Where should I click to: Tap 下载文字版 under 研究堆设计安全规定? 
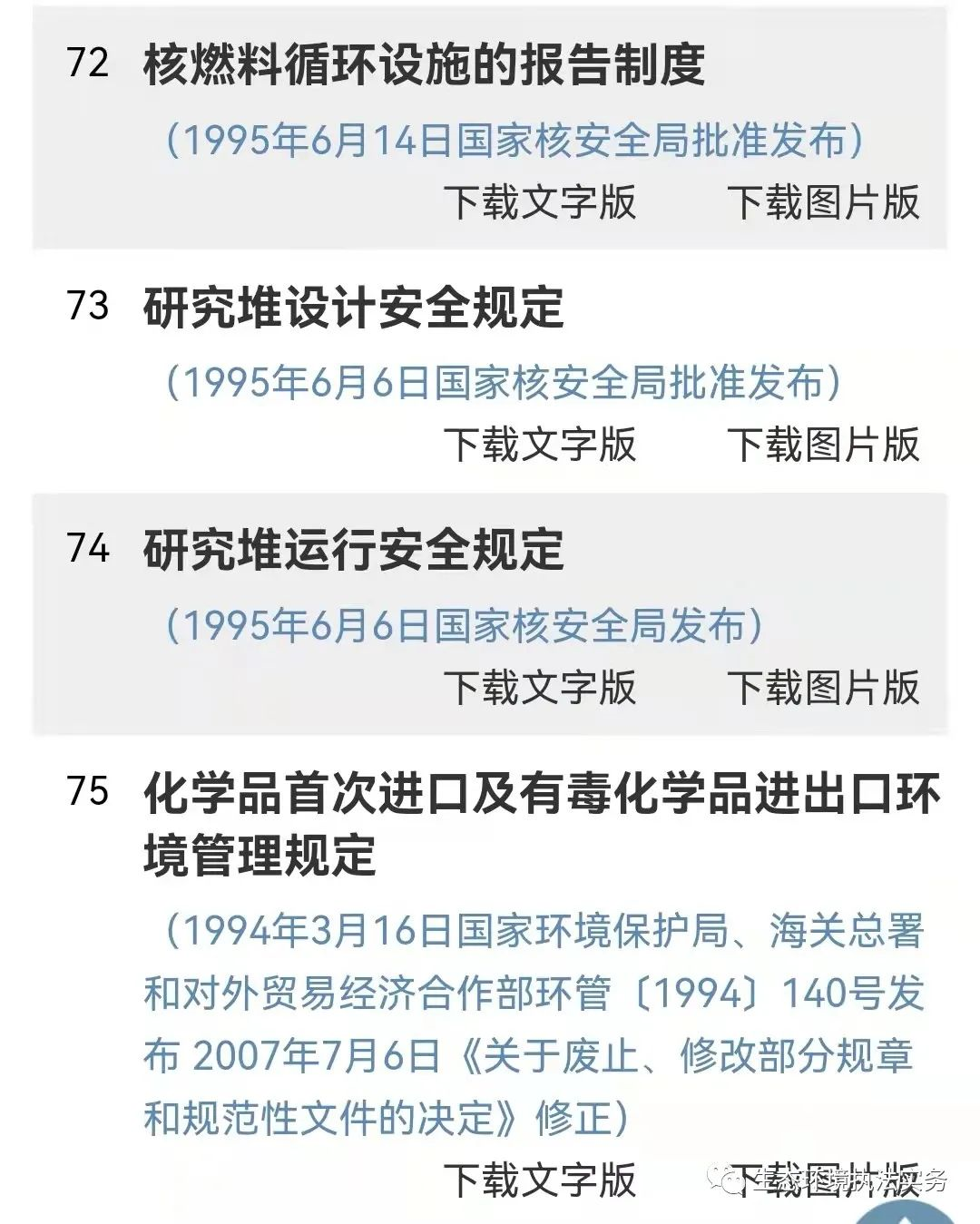[540, 445]
